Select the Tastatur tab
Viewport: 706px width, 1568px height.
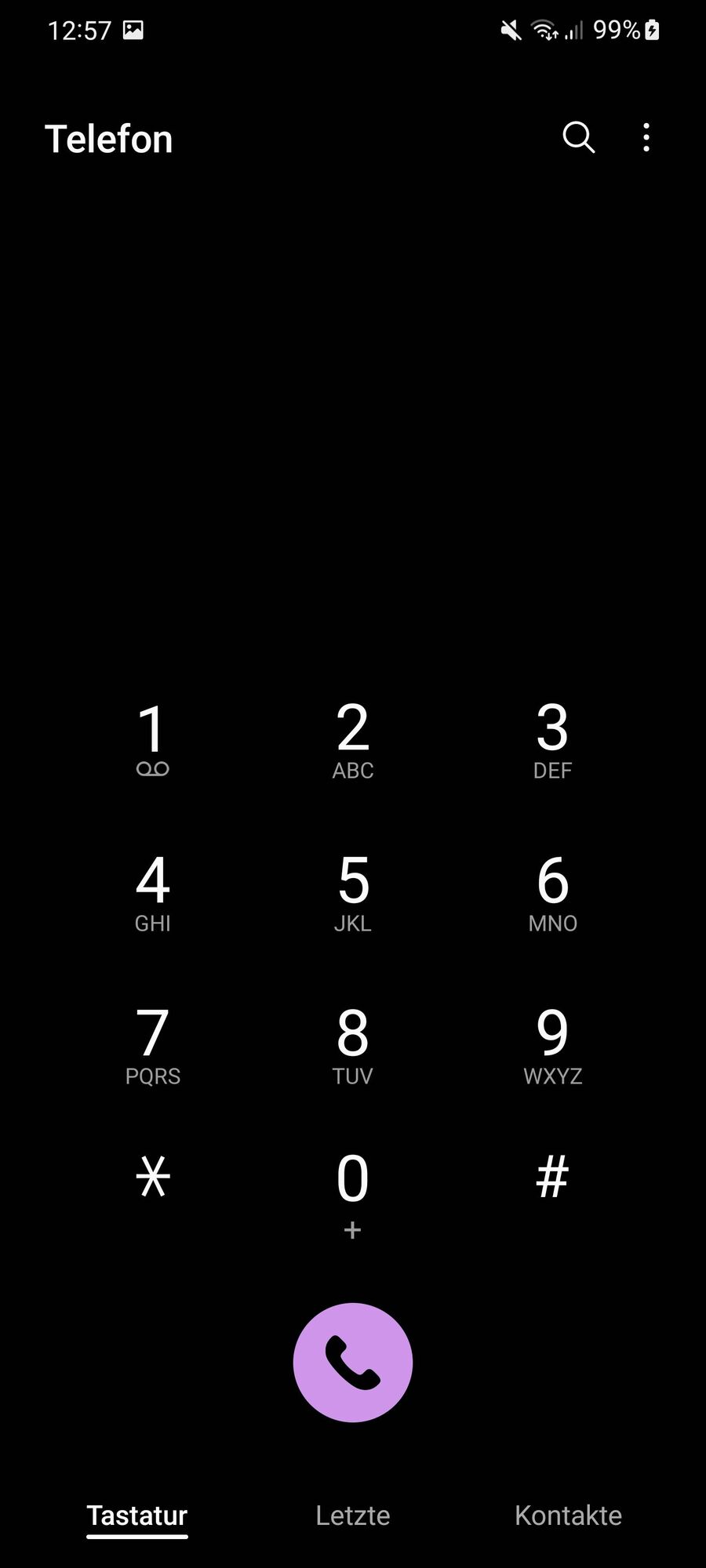137,1515
